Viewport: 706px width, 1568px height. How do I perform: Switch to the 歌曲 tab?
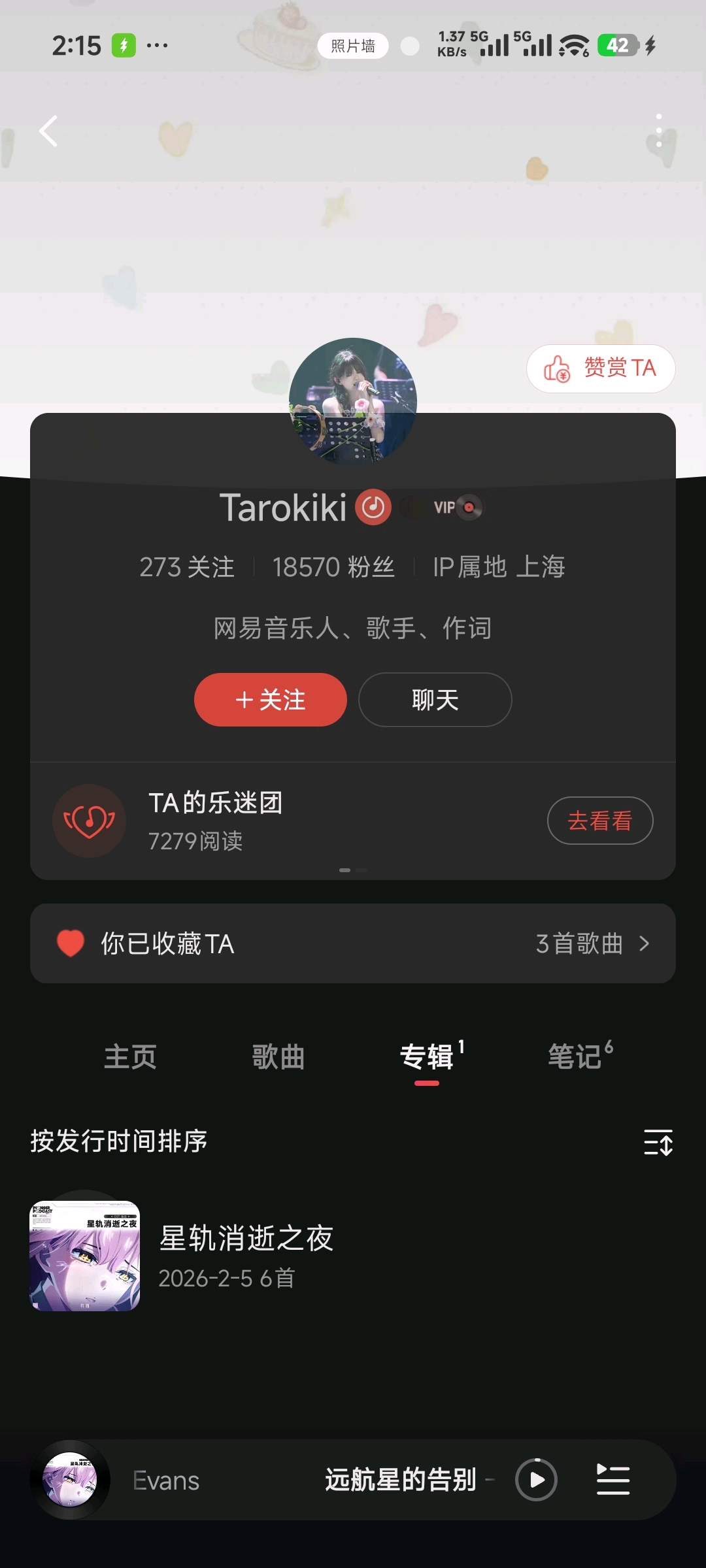click(278, 1056)
